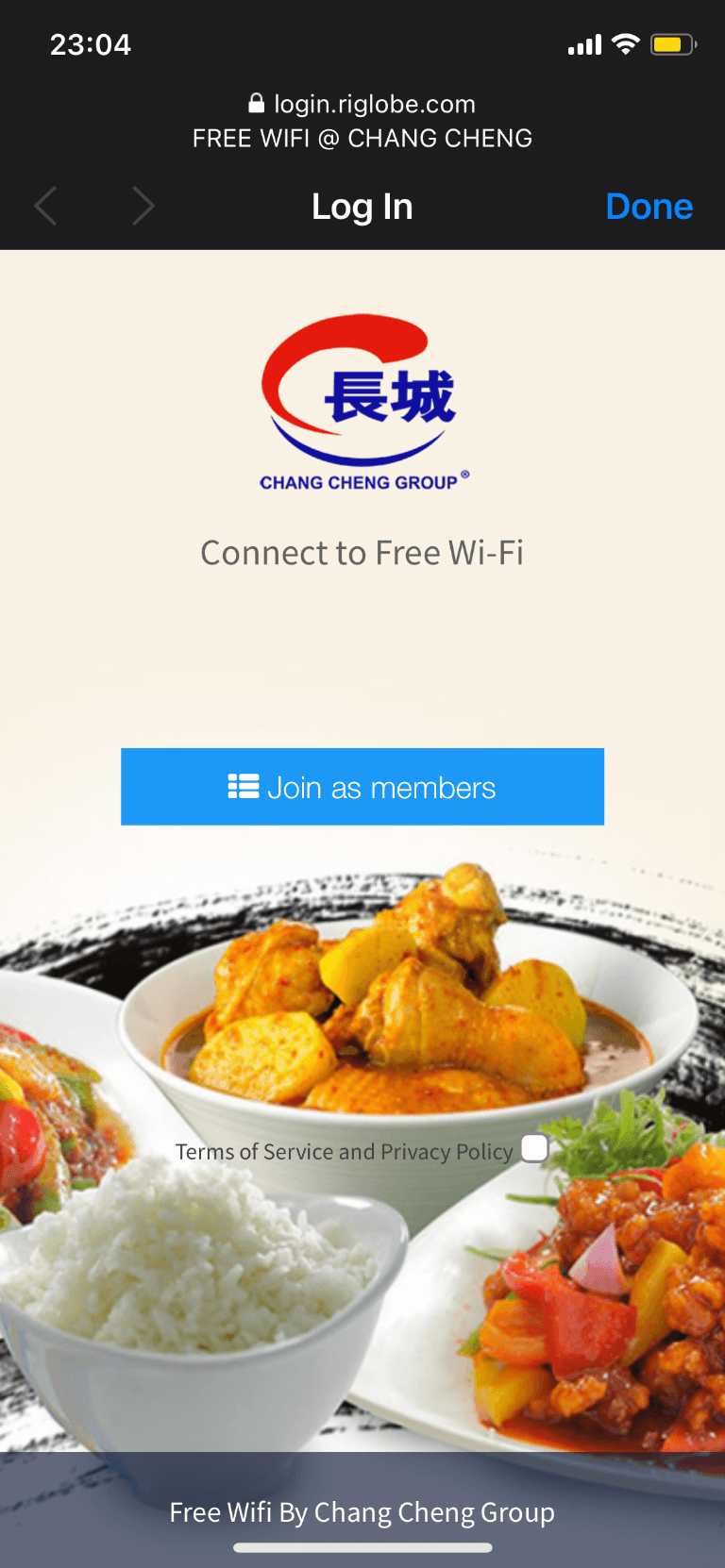Open the Terms of Service and Privacy Policy
The height and width of the screenshot is (1568, 725).
[344, 1152]
